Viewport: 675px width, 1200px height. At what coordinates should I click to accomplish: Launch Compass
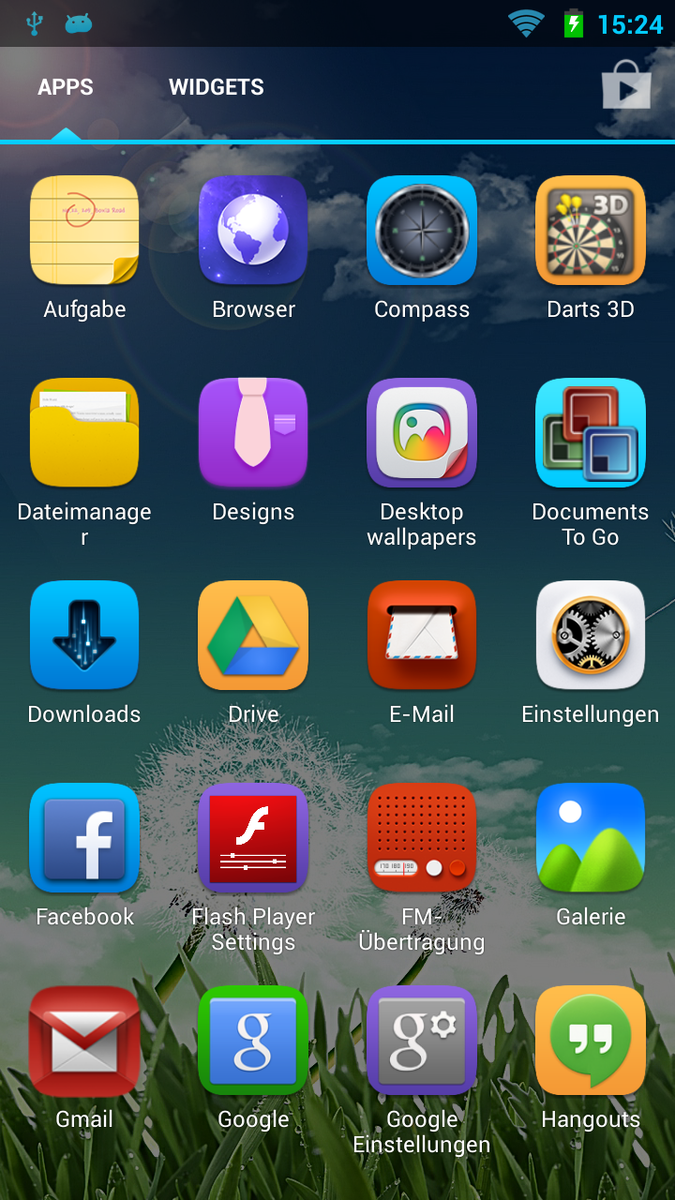(422, 231)
